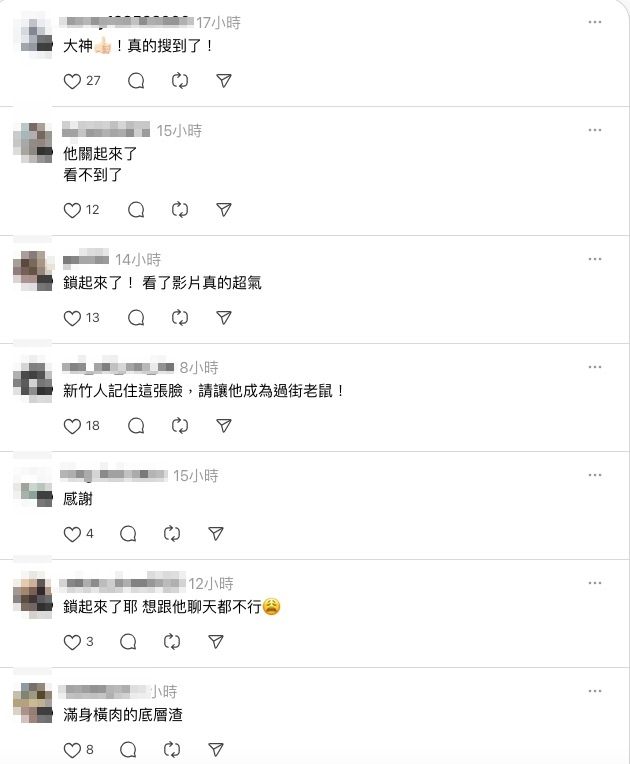Image resolution: width=630 pixels, height=764 pixels.
Task: Open overflow menu on comment 大神！真的搜到了！
Action: coord(595,22)
